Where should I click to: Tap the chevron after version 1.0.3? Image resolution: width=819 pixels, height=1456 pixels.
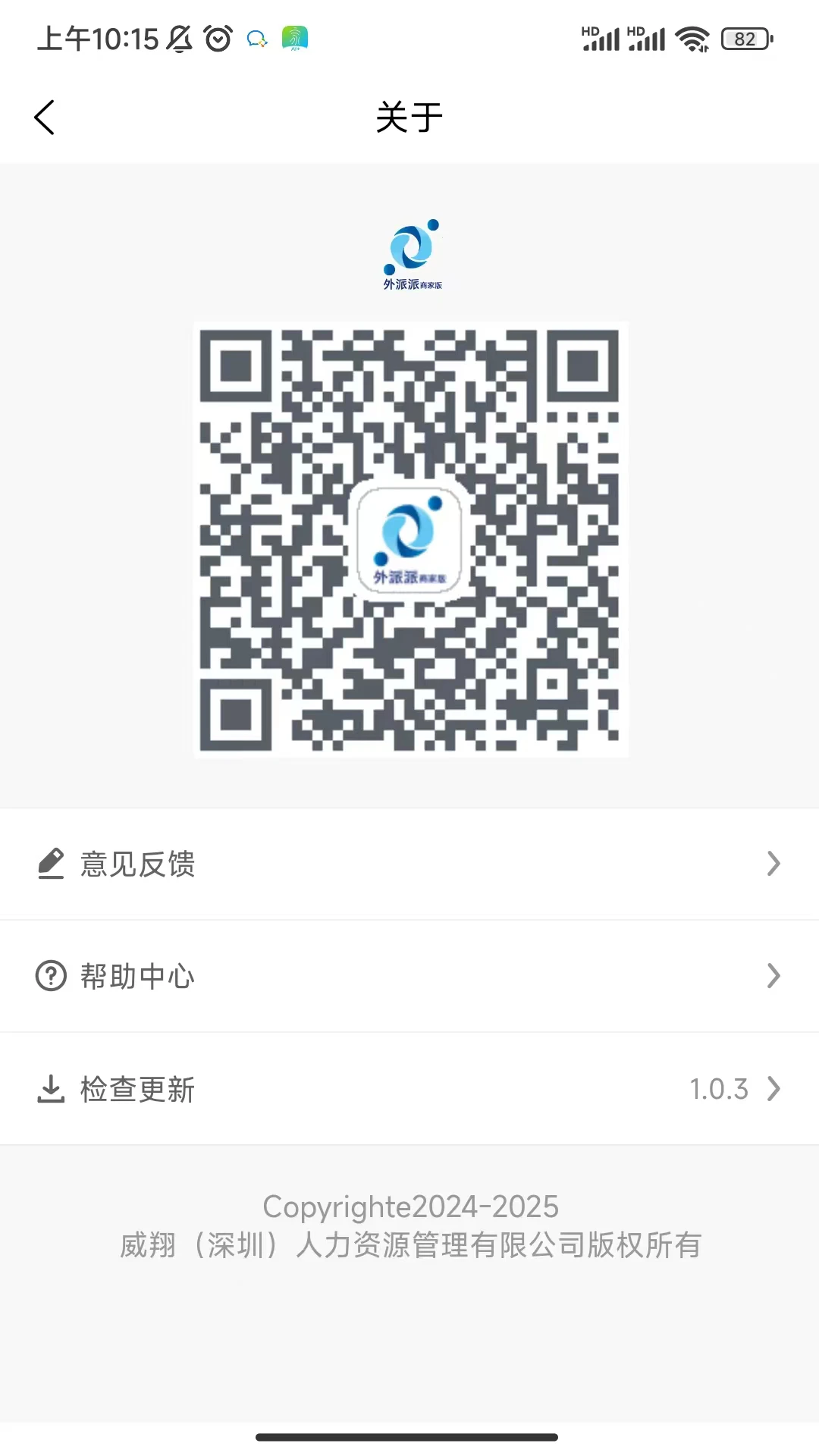click(773, 1088)
